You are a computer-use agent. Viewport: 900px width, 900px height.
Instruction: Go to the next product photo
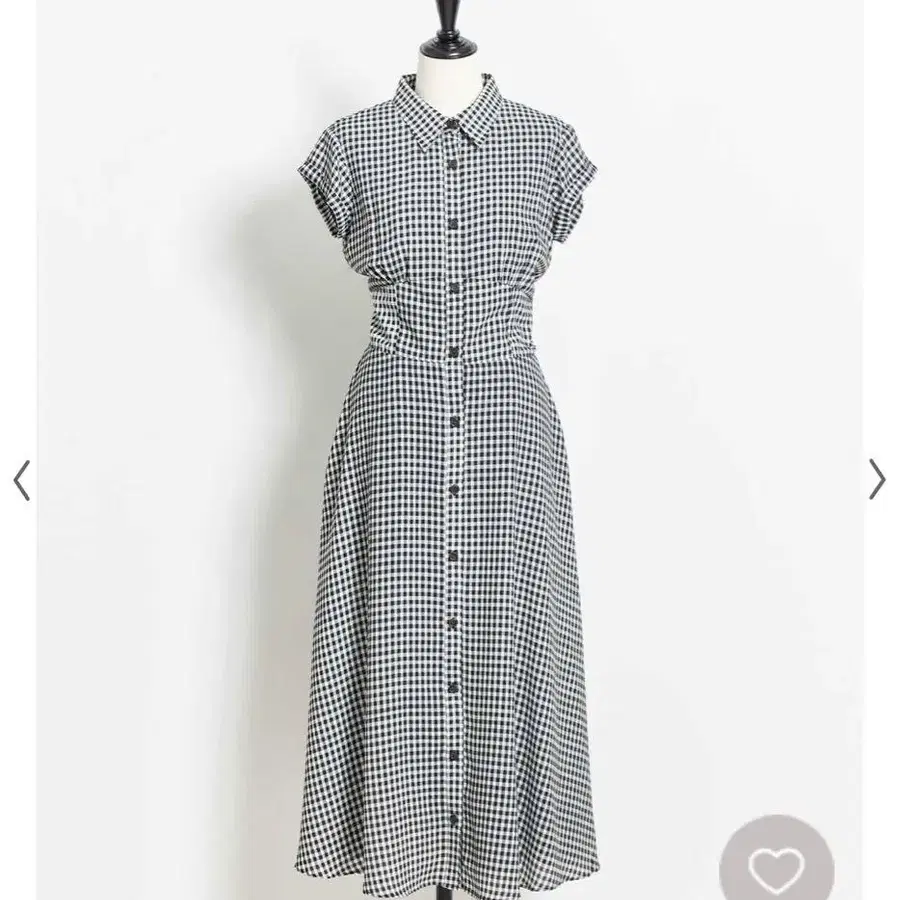877,480
